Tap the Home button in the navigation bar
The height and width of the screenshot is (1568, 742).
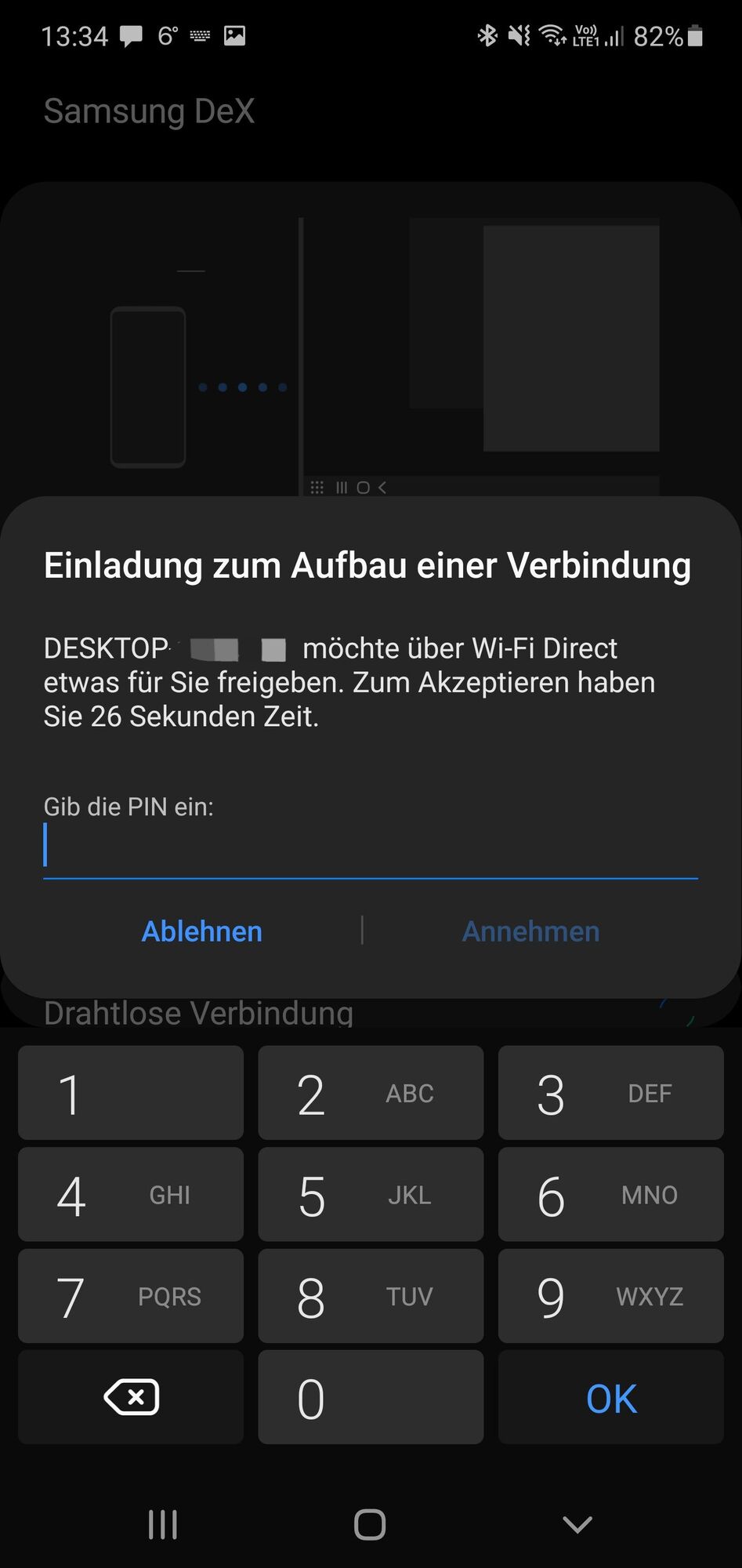pyautogui.click(x=369, y=1523)
